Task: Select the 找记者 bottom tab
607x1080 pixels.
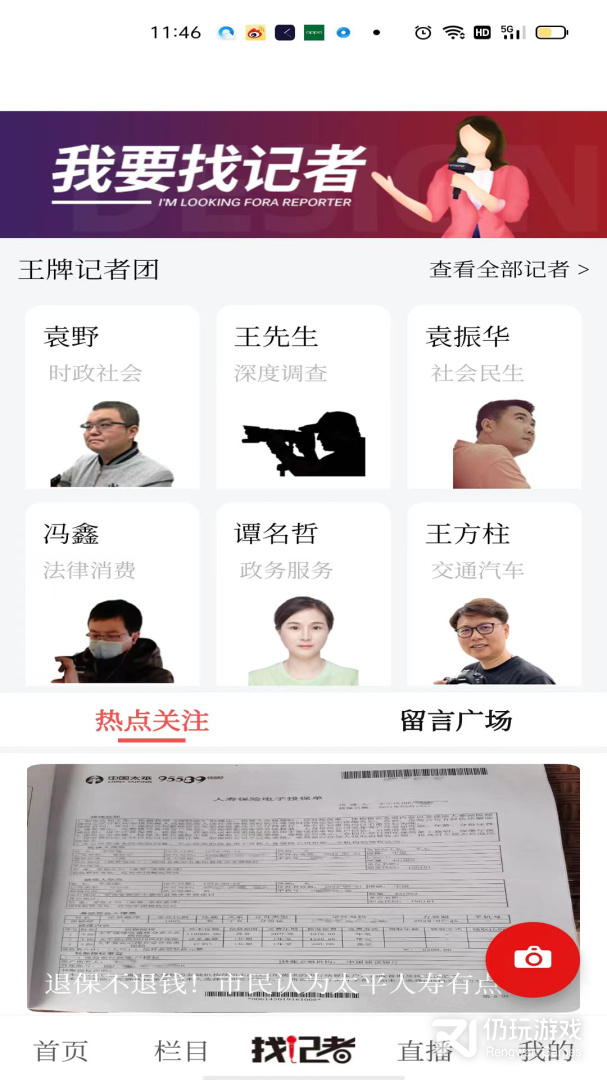Action: [x=303, y=1050]
